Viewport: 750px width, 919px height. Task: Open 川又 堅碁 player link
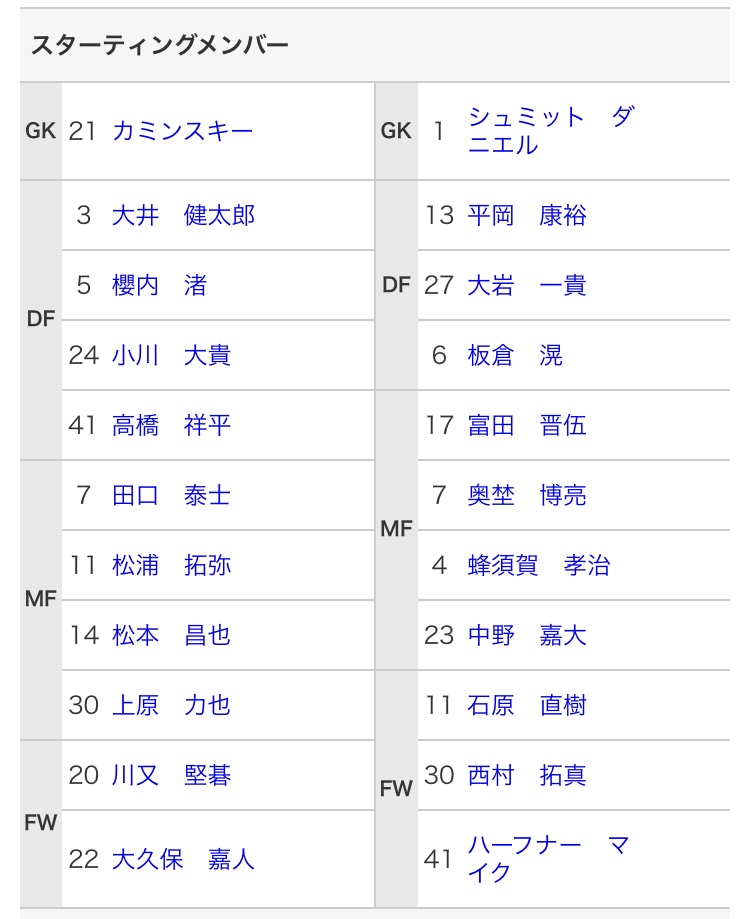pyautogui.click(x=171, y=775)
